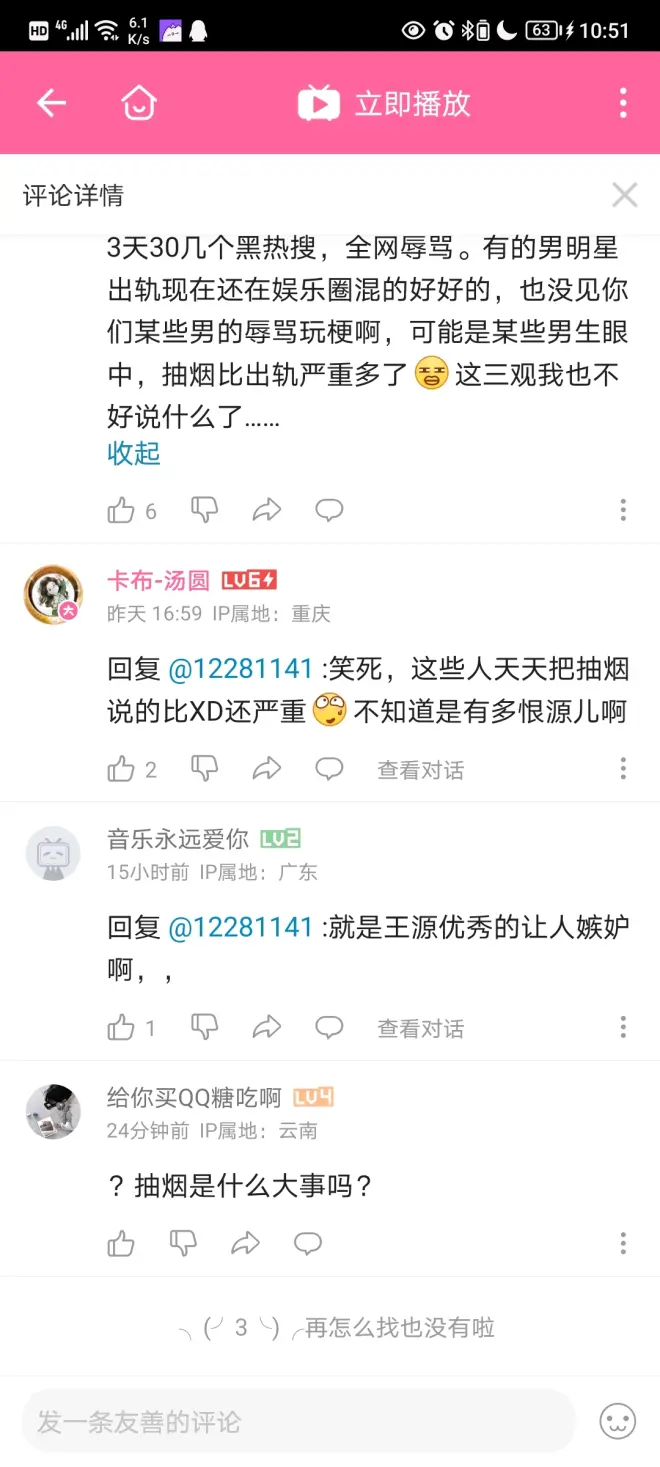Open more options for 给你买QQ糖吃啊's comment
This screenshot has height=1467, width=660.
(x=623, y=1243)
